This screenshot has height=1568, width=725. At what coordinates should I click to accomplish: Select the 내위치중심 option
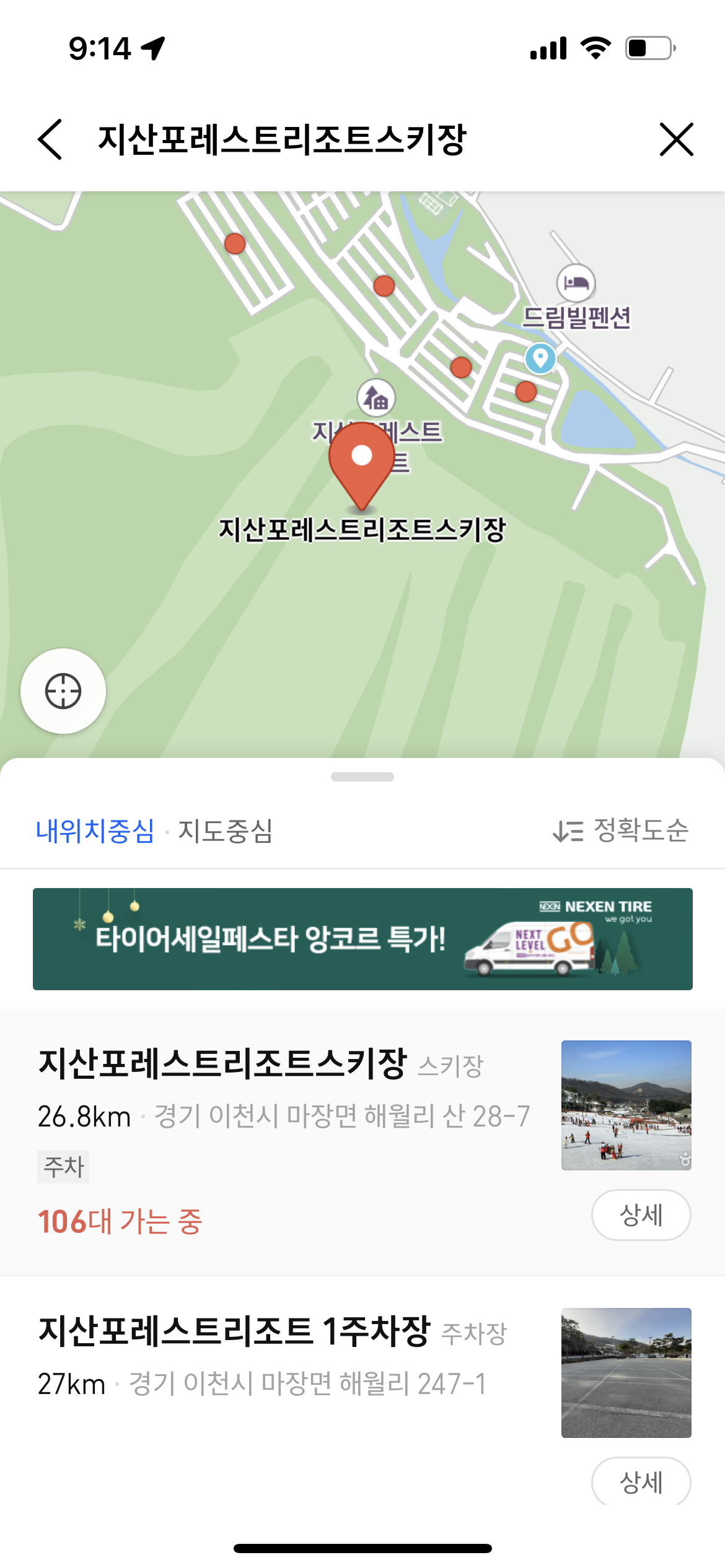[95, 831]
